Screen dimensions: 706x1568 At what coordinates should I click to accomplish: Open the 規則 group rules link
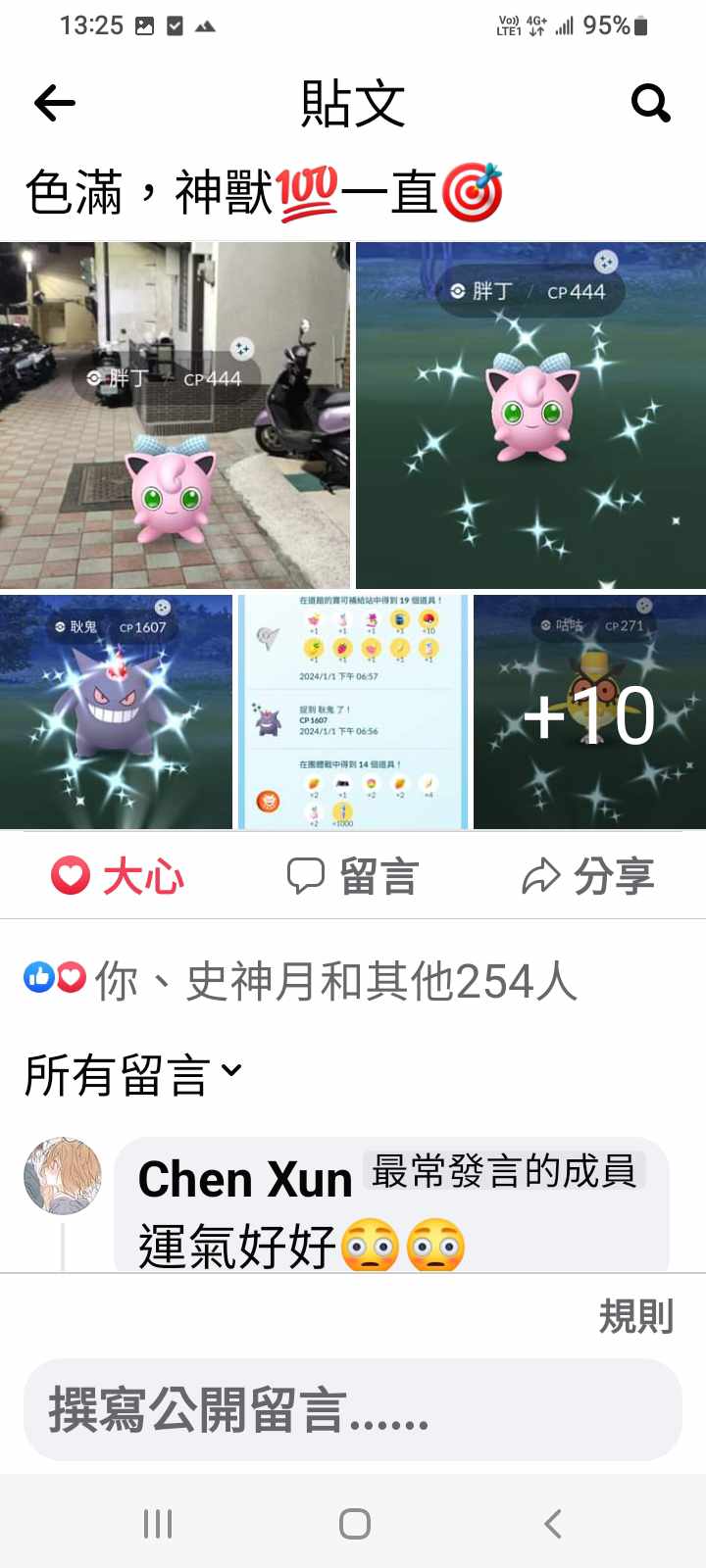(x=635, y=1316)
